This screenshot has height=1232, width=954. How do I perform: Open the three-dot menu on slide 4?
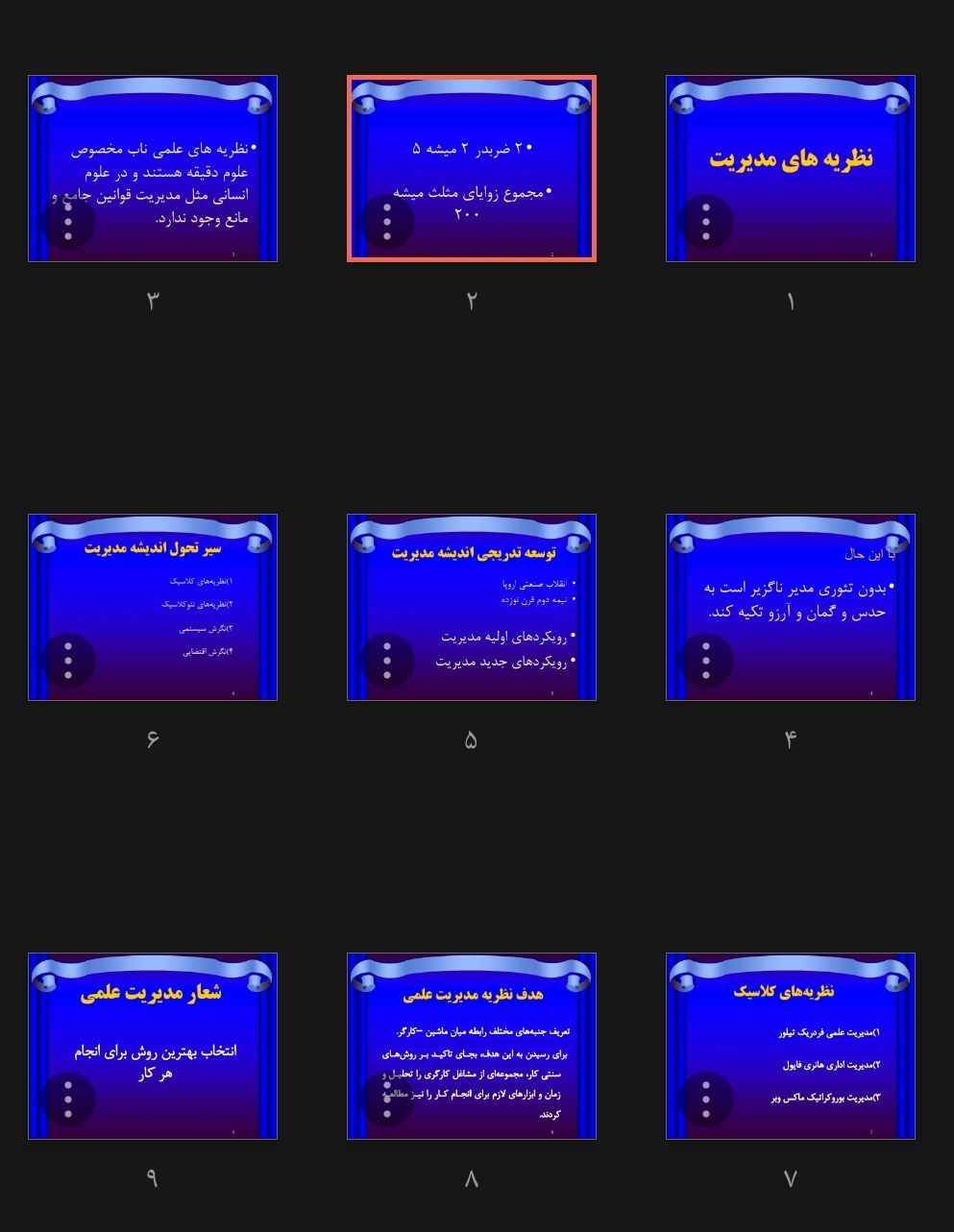click(x=706, y=661)
